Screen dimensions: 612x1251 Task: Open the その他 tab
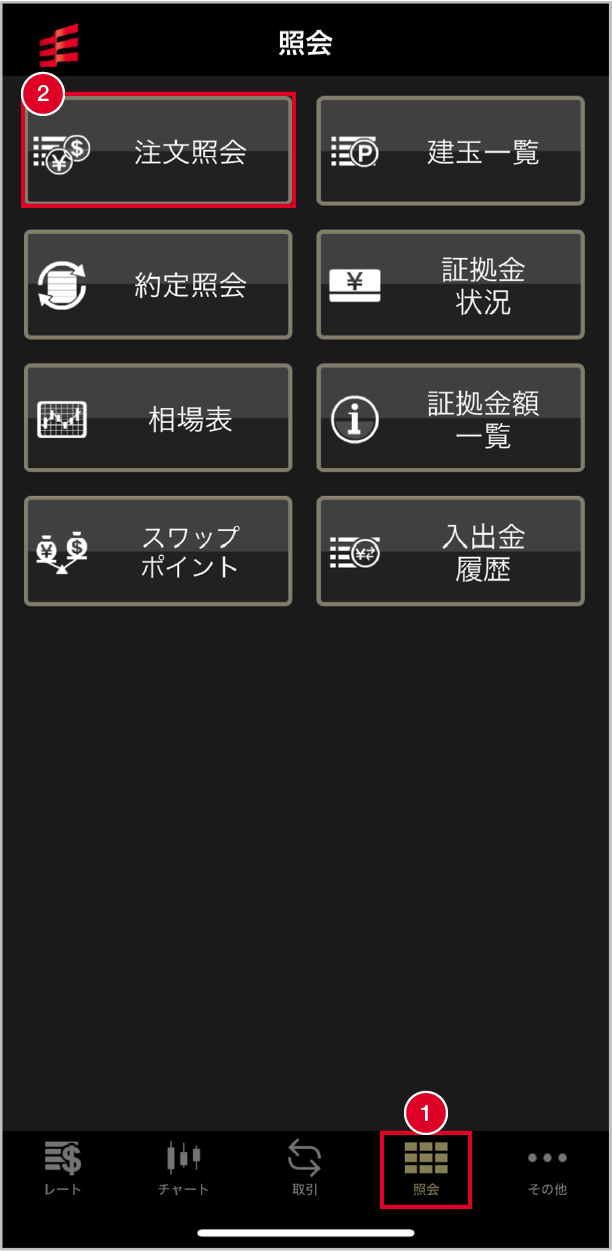click(547, 1168)
